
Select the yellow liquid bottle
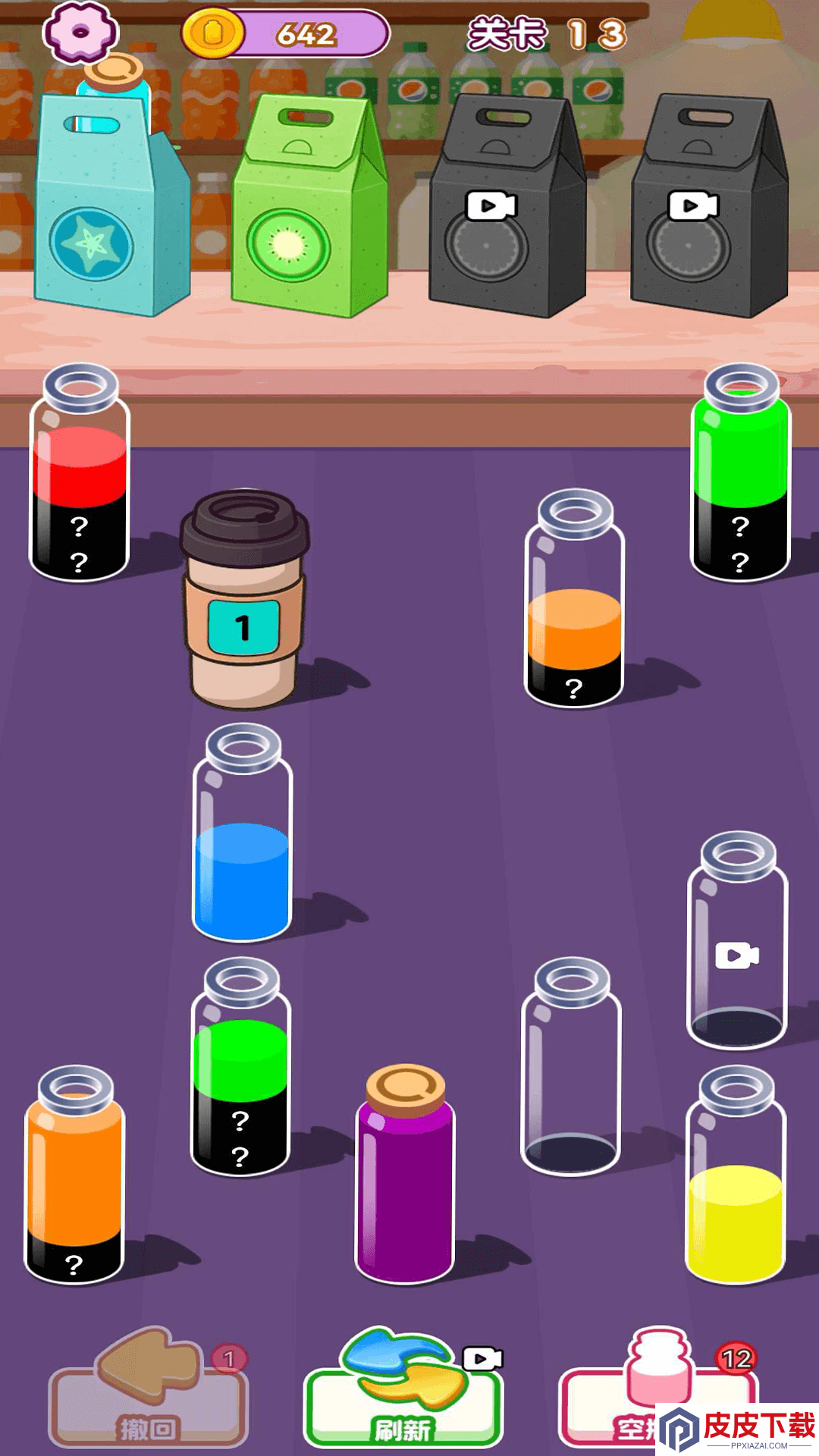tap(735, 1175)
